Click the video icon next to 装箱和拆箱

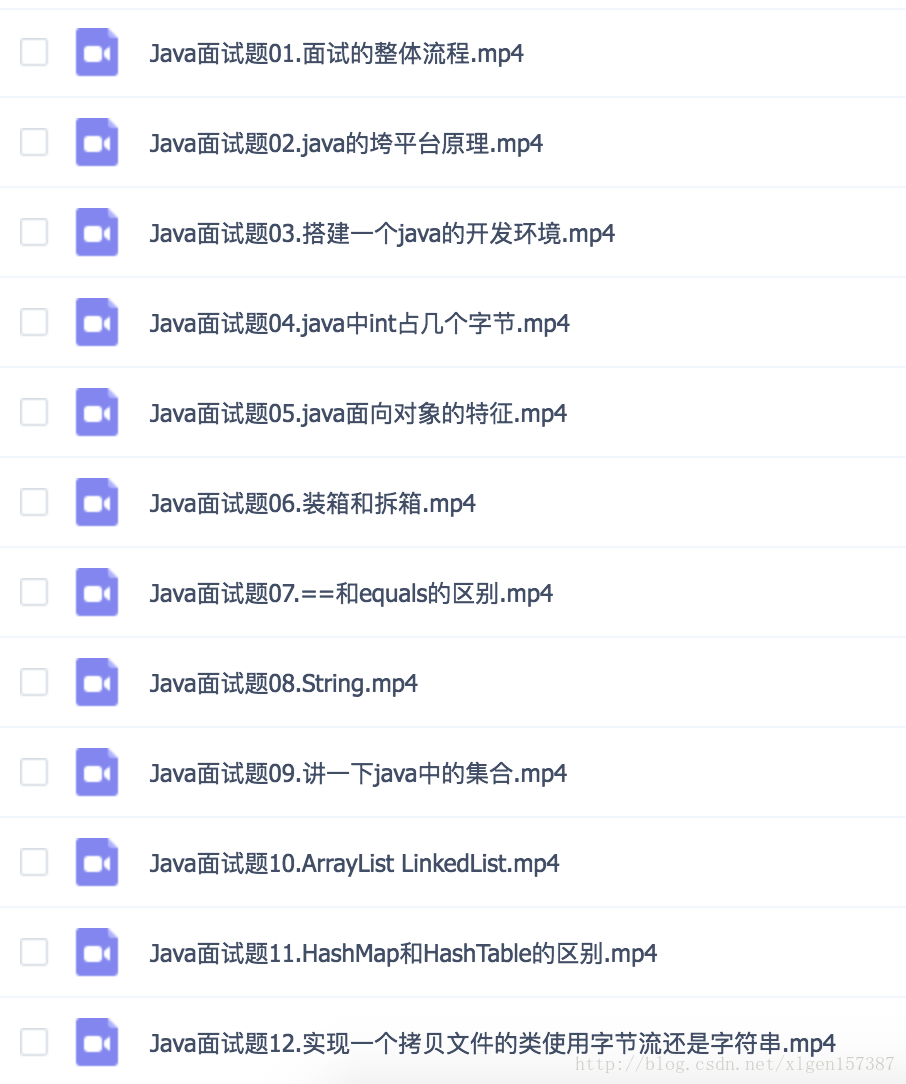pyautogui.click(x=96, y=502)
